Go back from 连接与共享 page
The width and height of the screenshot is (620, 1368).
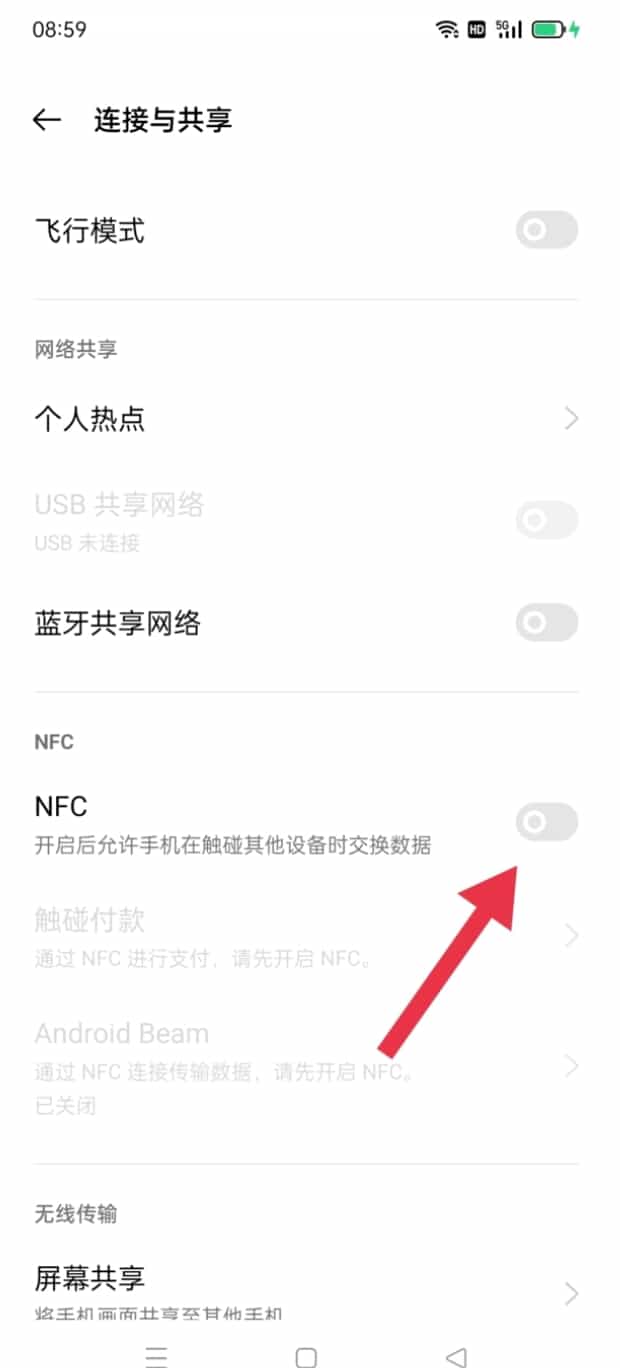(47, 121)
